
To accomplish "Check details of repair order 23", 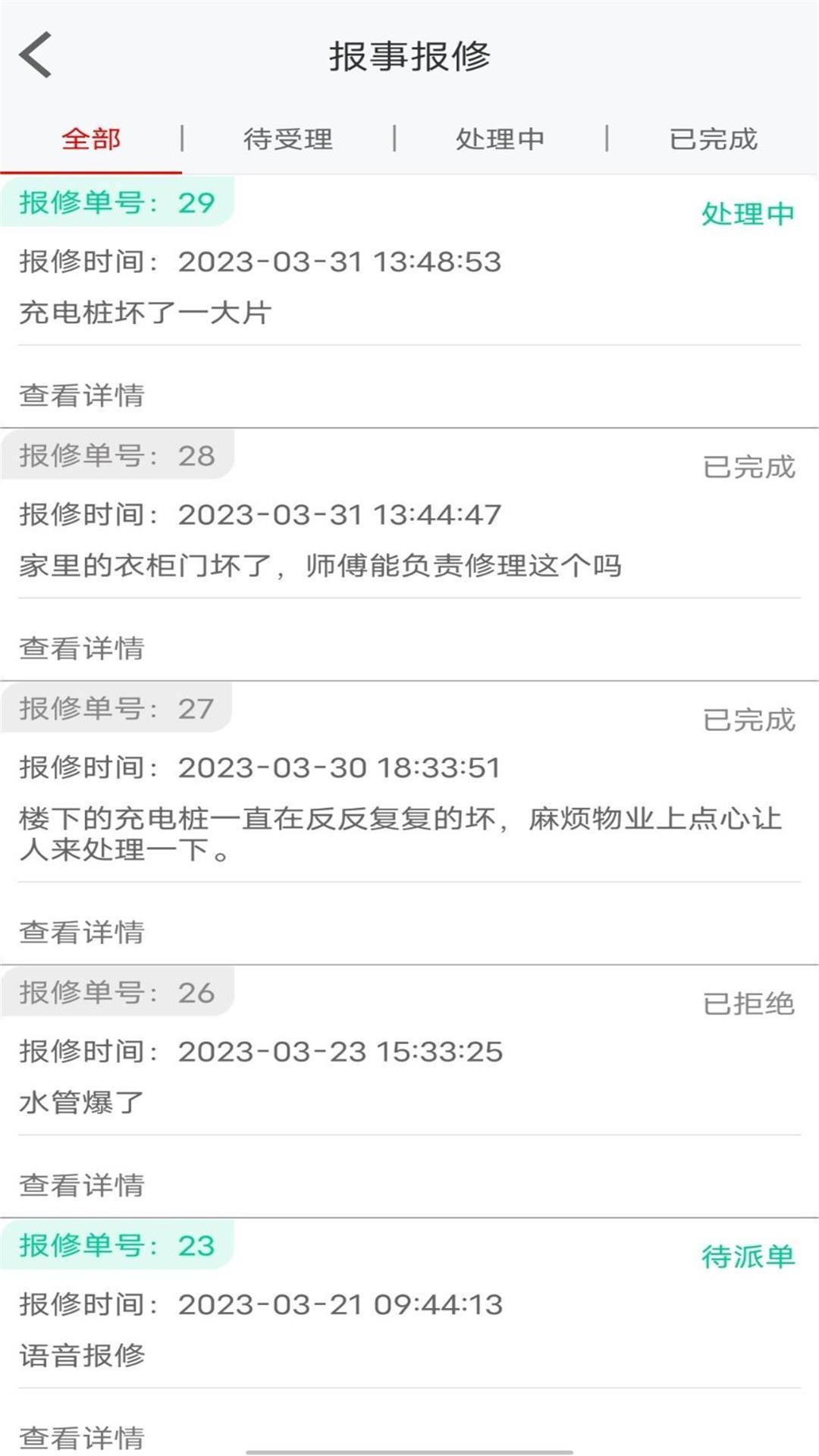I will click(82, 1437).
